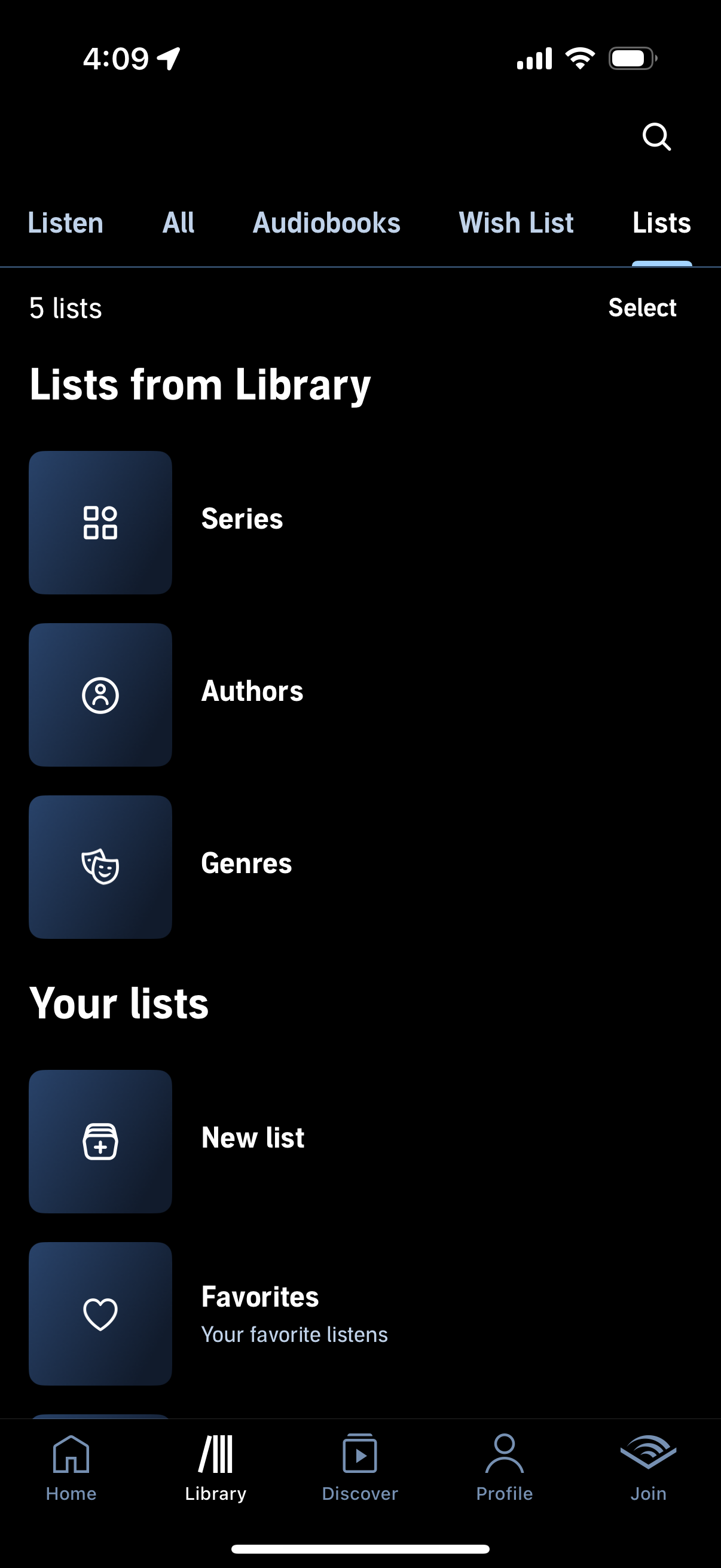Viewport: 721px width, 1568px height.
Task: Switch to the Wish List tab
Action: (516, 223)
